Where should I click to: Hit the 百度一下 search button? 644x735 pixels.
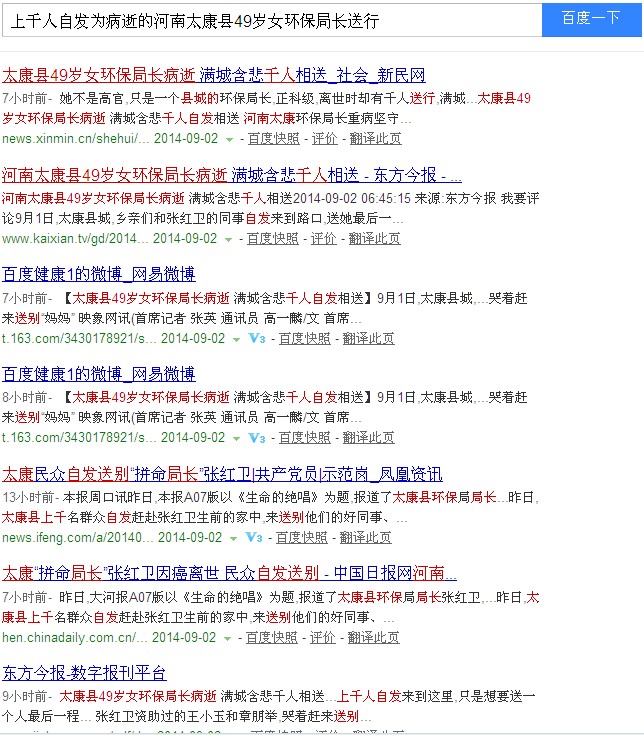pos(591,19)
